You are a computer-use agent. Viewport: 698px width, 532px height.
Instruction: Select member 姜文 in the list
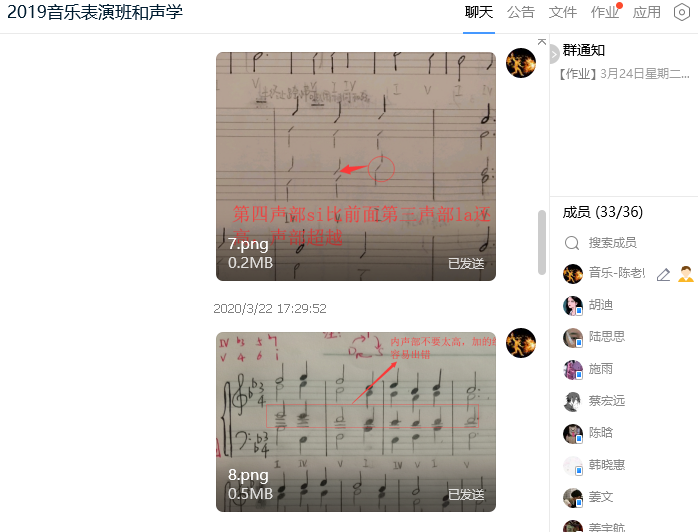coord(601,498)
